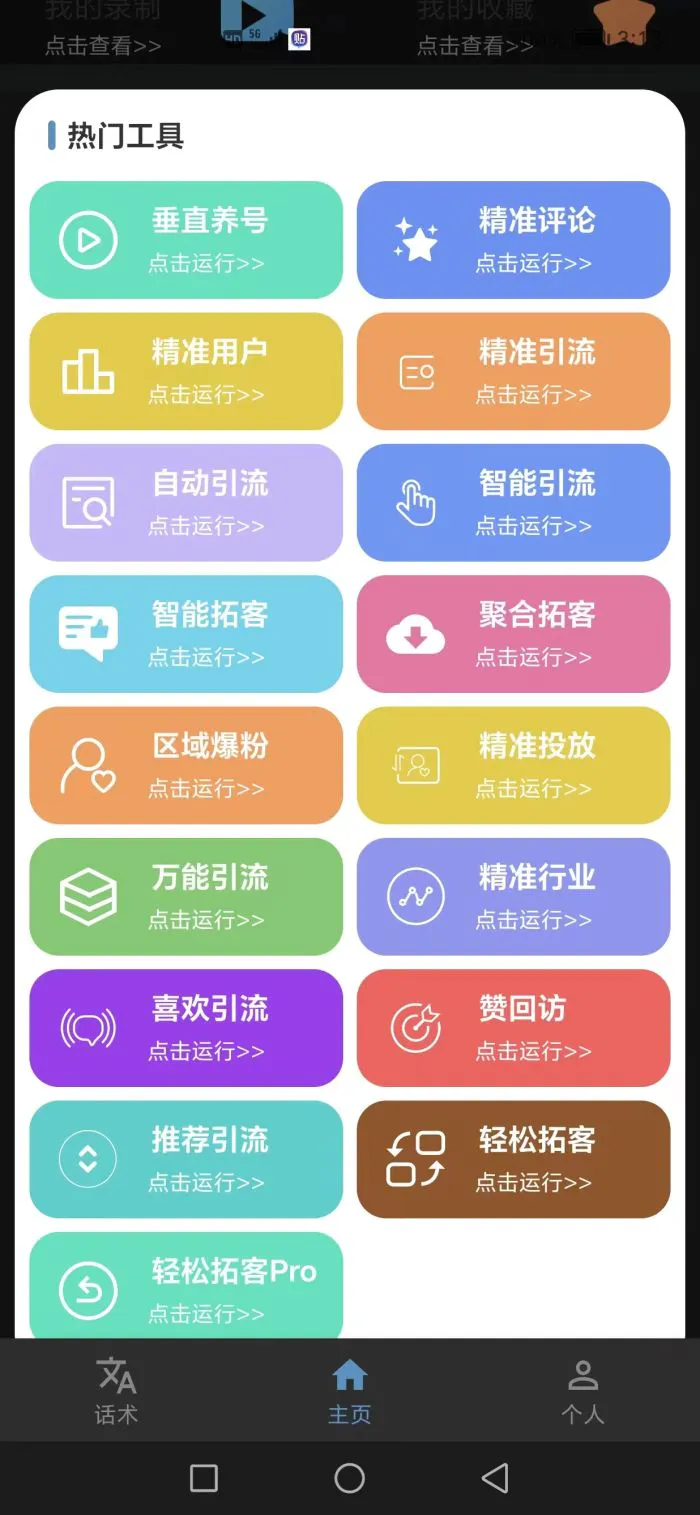Switch to the 话术 tab
This screenshot has width=700, height=1515.
pyautogui.click(x=116, y=1391)
